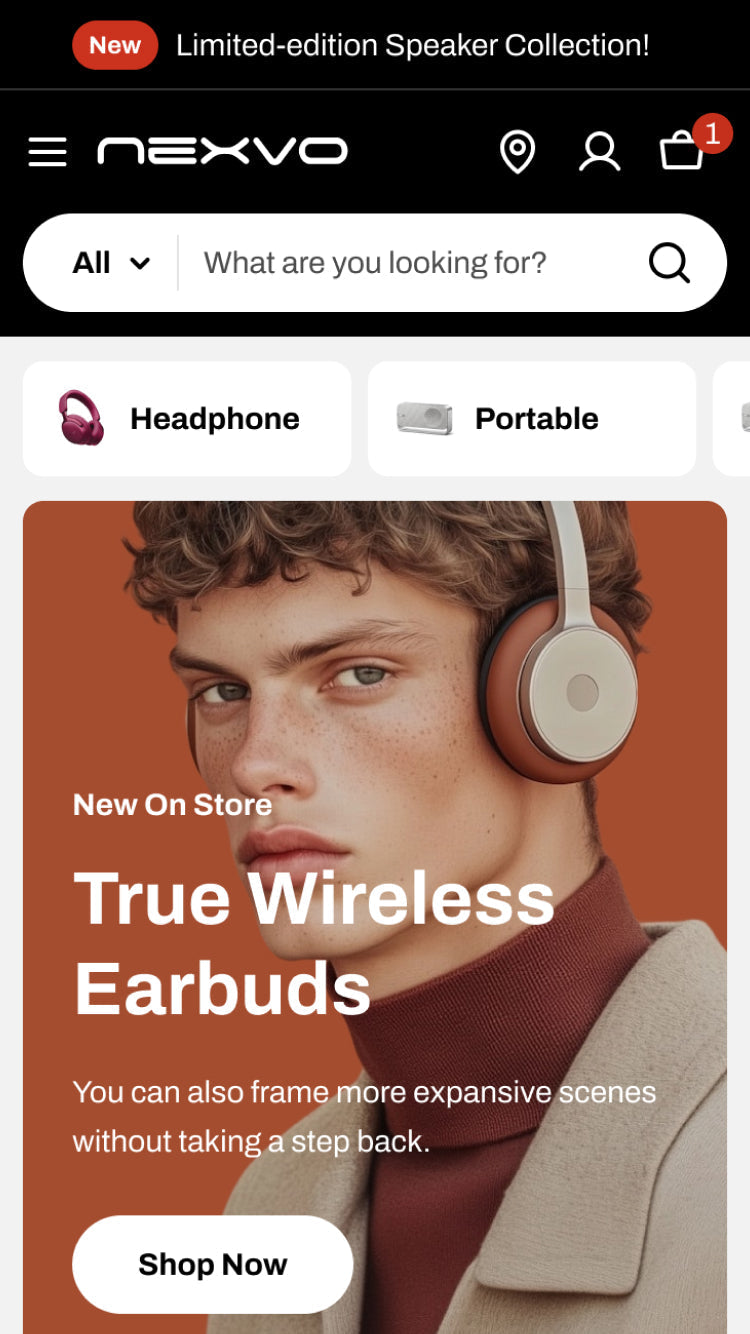Open the store locator pin
Screen dimensions: 750x1334
point(517,152)
